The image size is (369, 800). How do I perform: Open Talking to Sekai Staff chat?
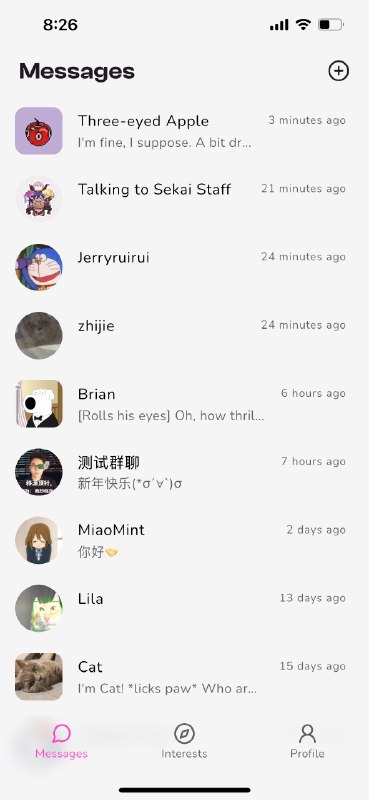click(x=184, y=199)
